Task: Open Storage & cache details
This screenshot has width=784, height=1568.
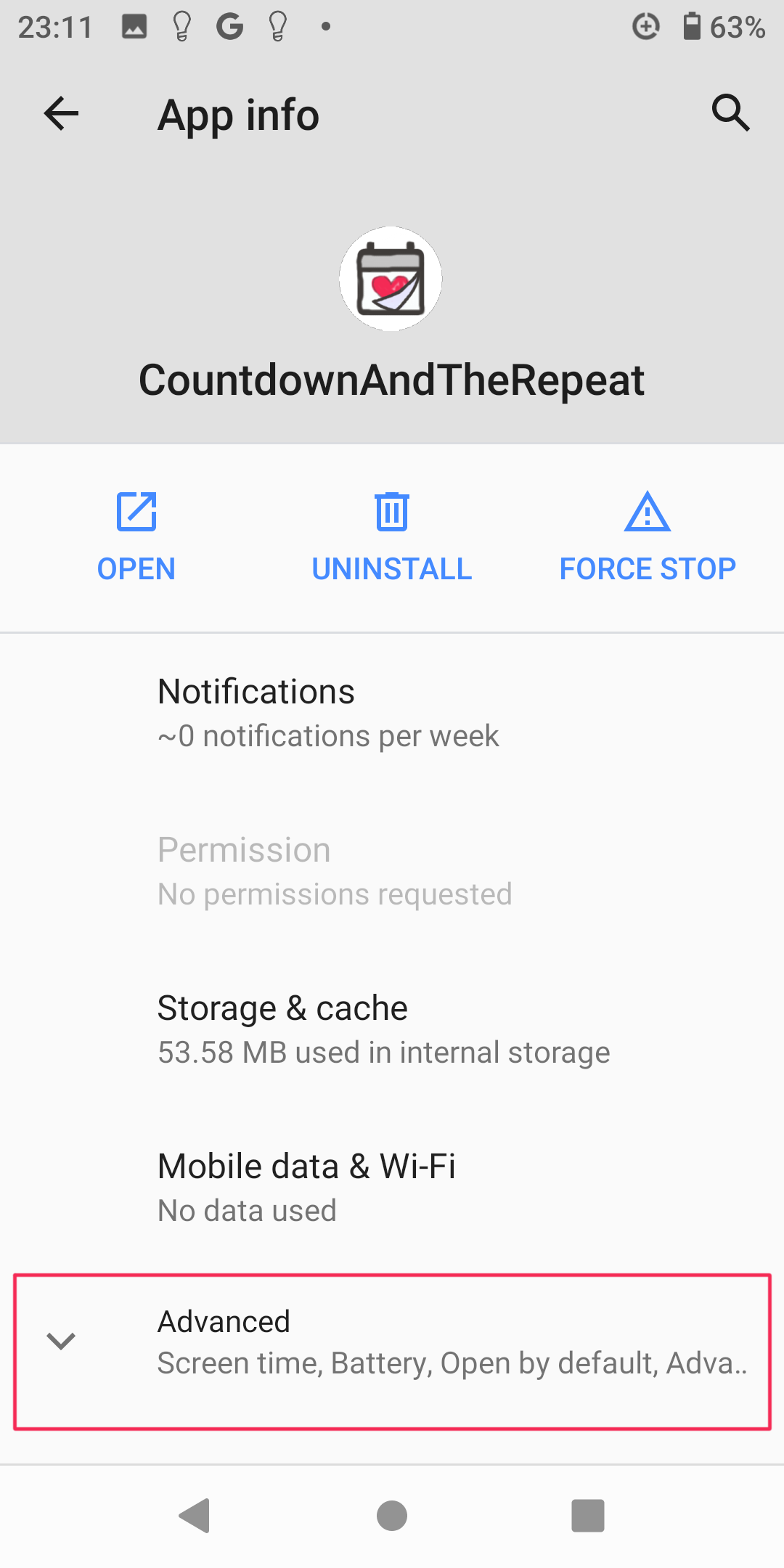Action: 392,1029
